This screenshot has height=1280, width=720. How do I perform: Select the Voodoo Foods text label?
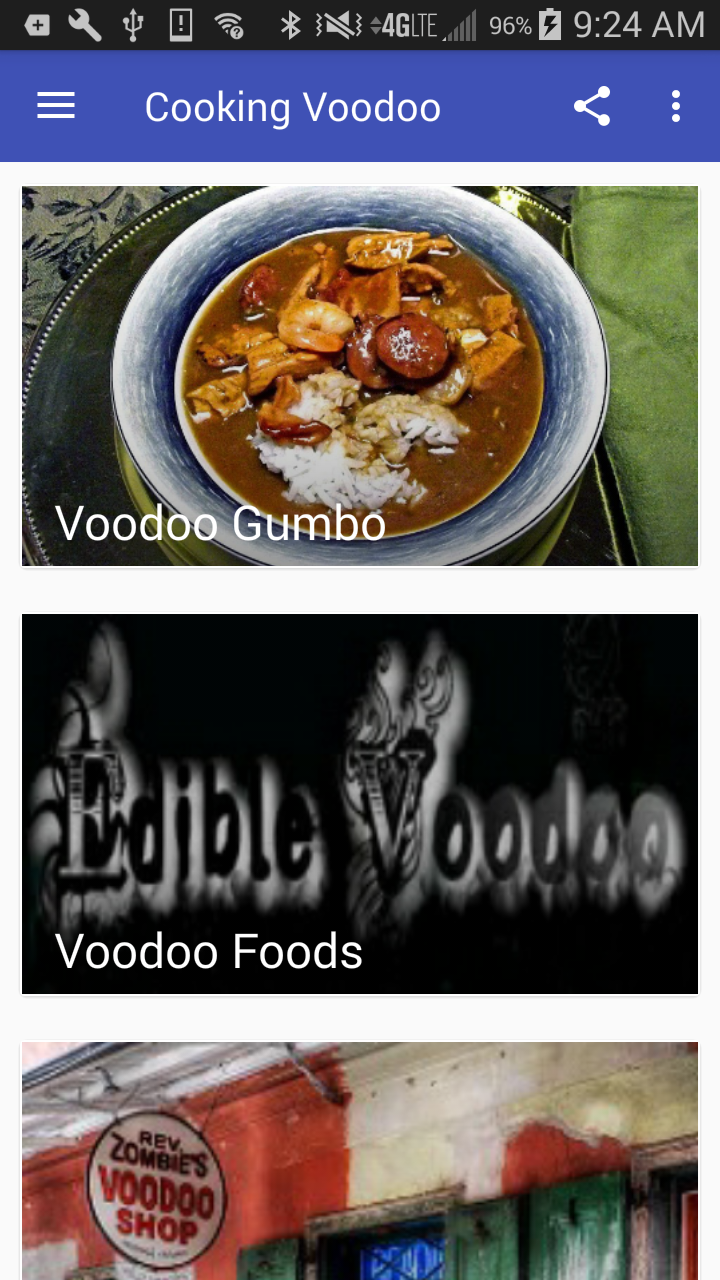209,951
